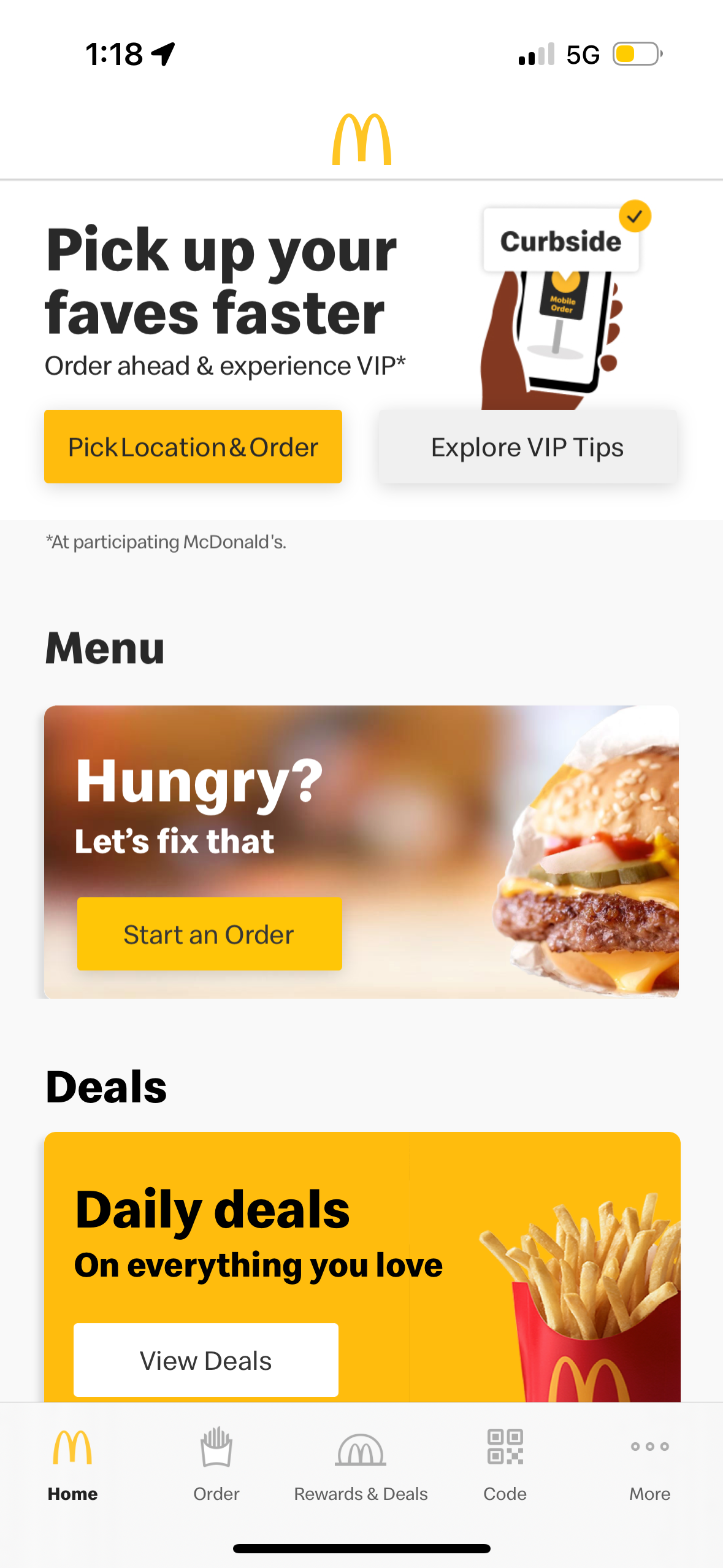
Task: Tap the Pick Location & Order button
Action: 193,447
